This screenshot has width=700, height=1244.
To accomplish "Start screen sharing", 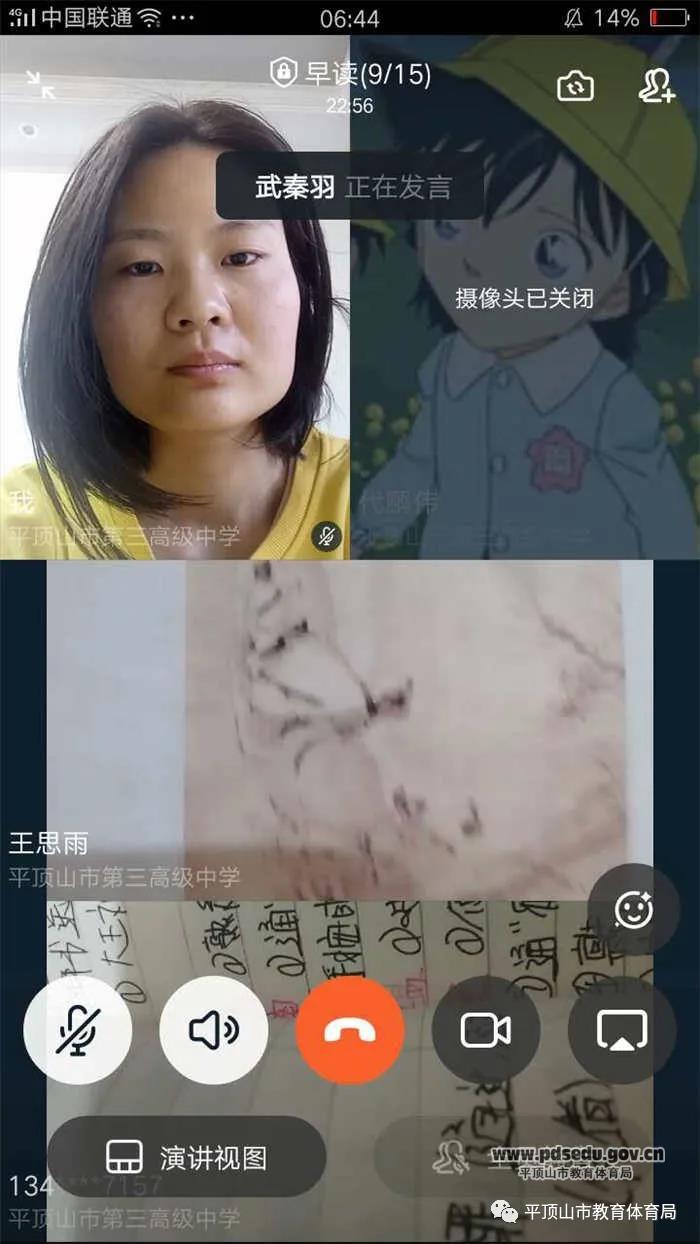I will (x=622, y=1030).
